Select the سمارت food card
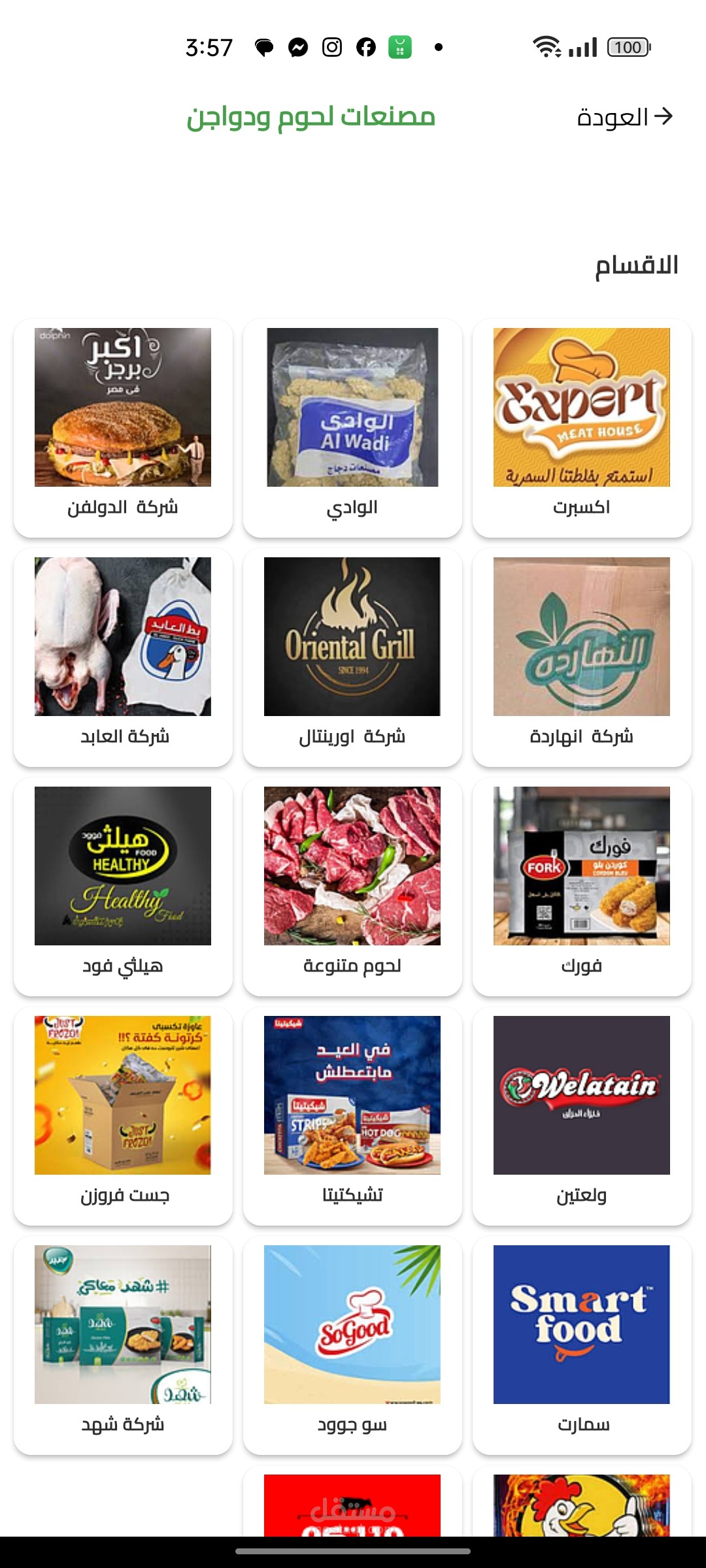The image size is (706, 1568). tap(582, 1345)
